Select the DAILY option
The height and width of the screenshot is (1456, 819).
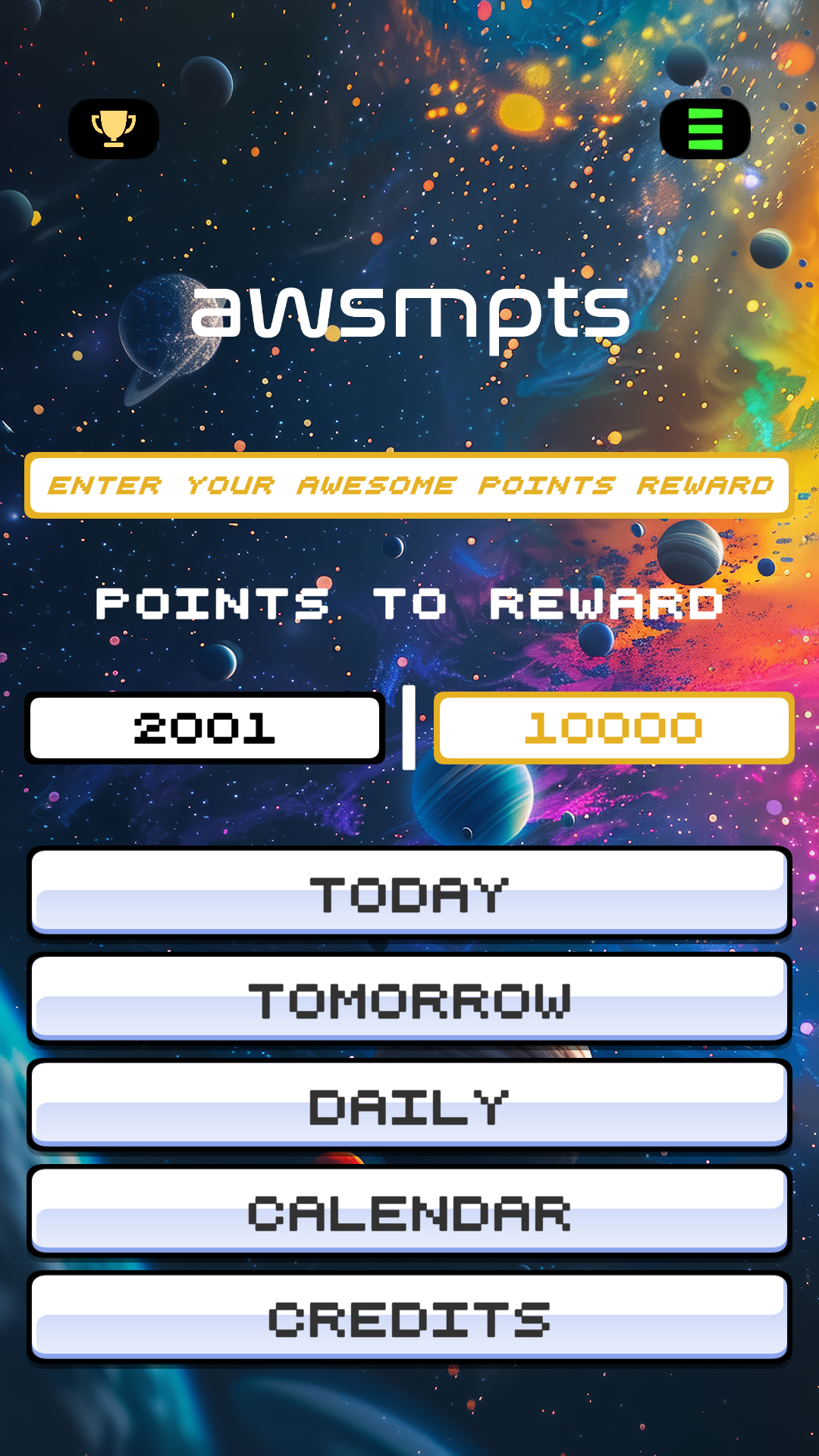409,1105
